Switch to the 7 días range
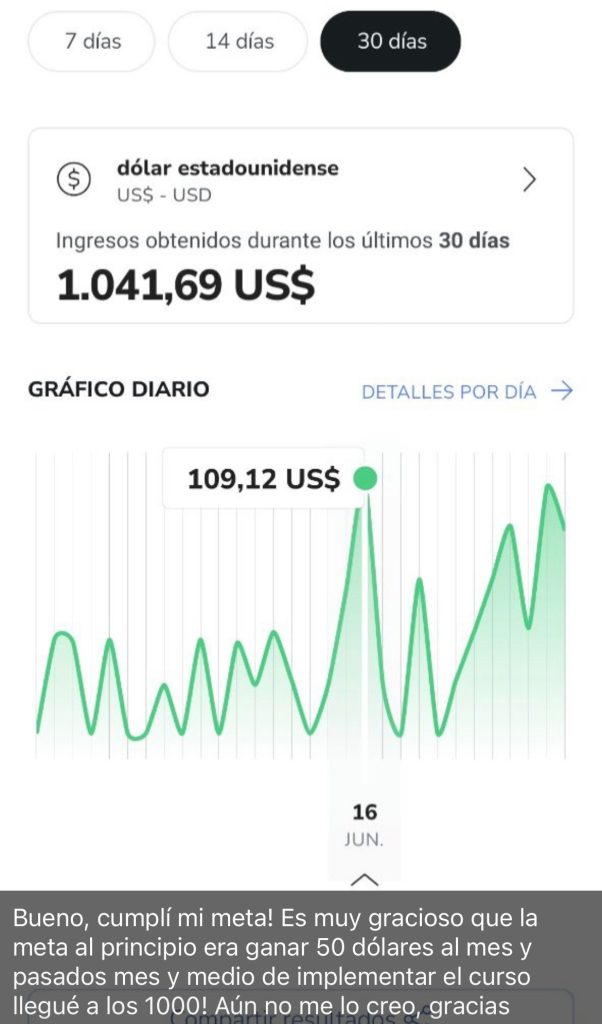 pos(92,42)
